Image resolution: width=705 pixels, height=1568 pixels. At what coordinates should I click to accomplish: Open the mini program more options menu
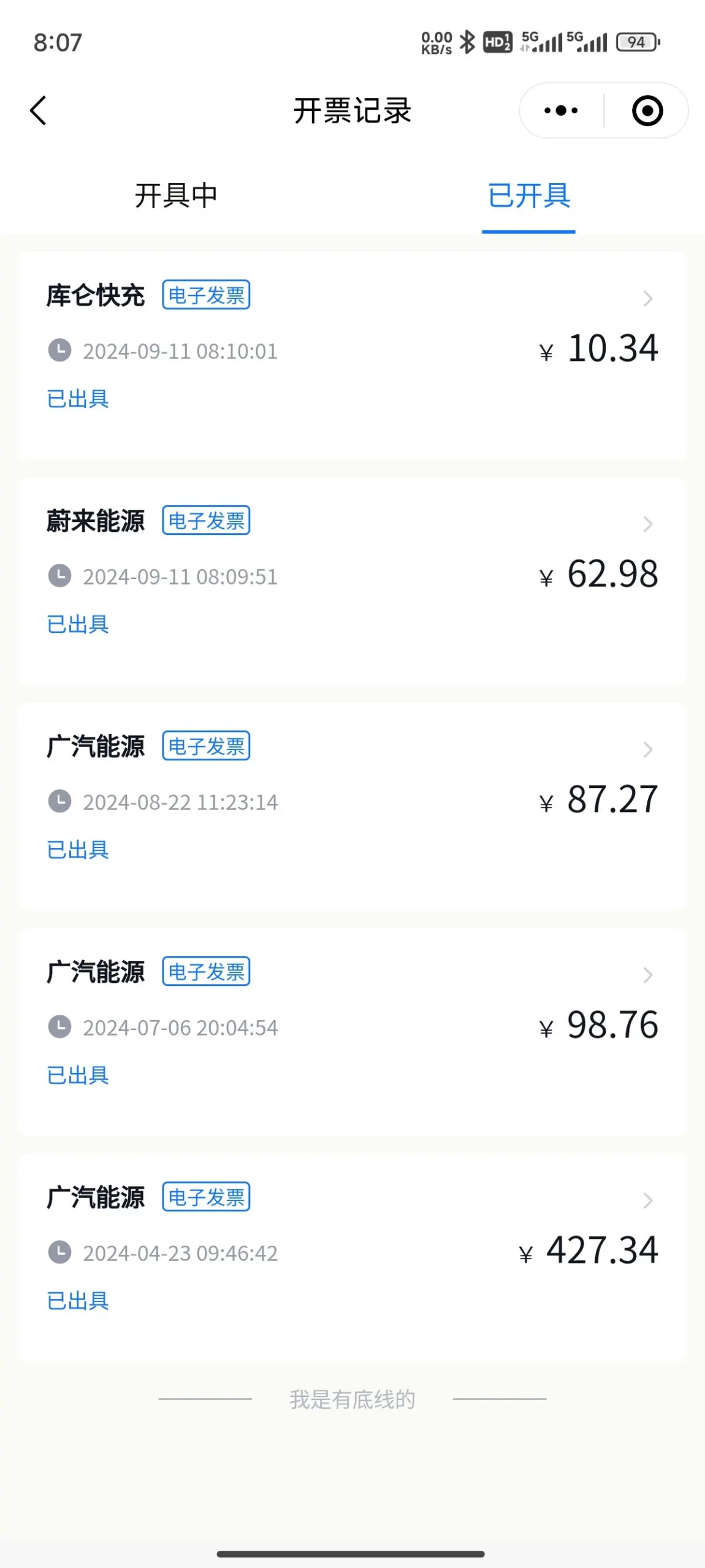pyautogui.click(x=561, y=111)
